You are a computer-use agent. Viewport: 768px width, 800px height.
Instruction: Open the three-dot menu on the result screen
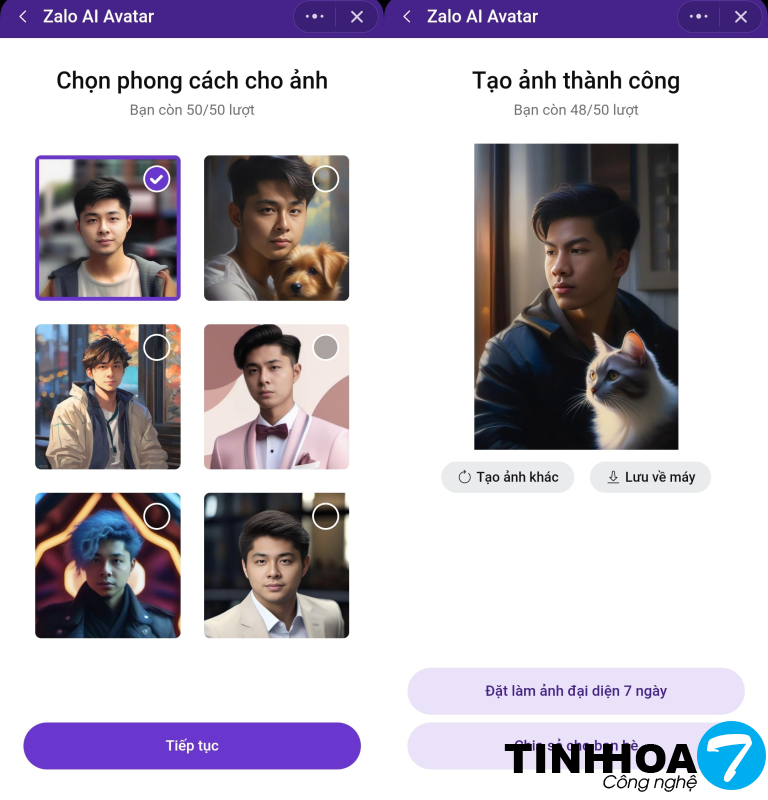pos(698,17)
